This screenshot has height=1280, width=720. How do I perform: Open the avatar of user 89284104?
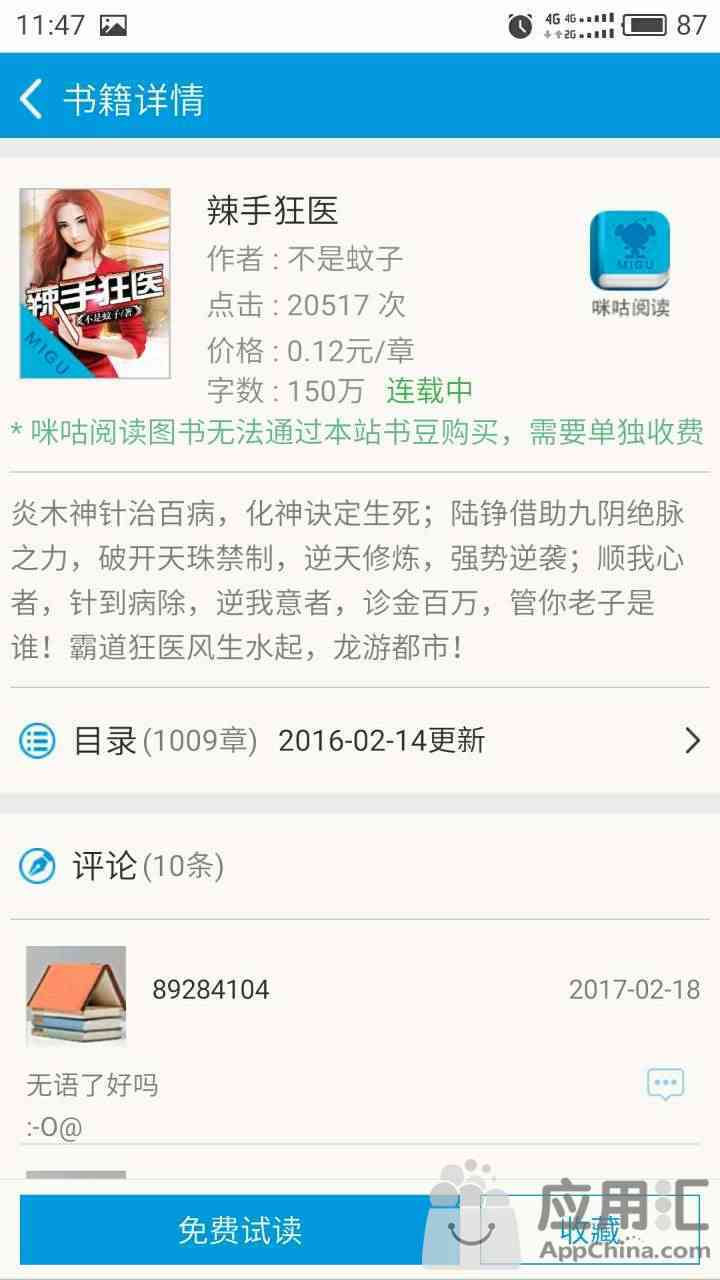tap(76, 995)
